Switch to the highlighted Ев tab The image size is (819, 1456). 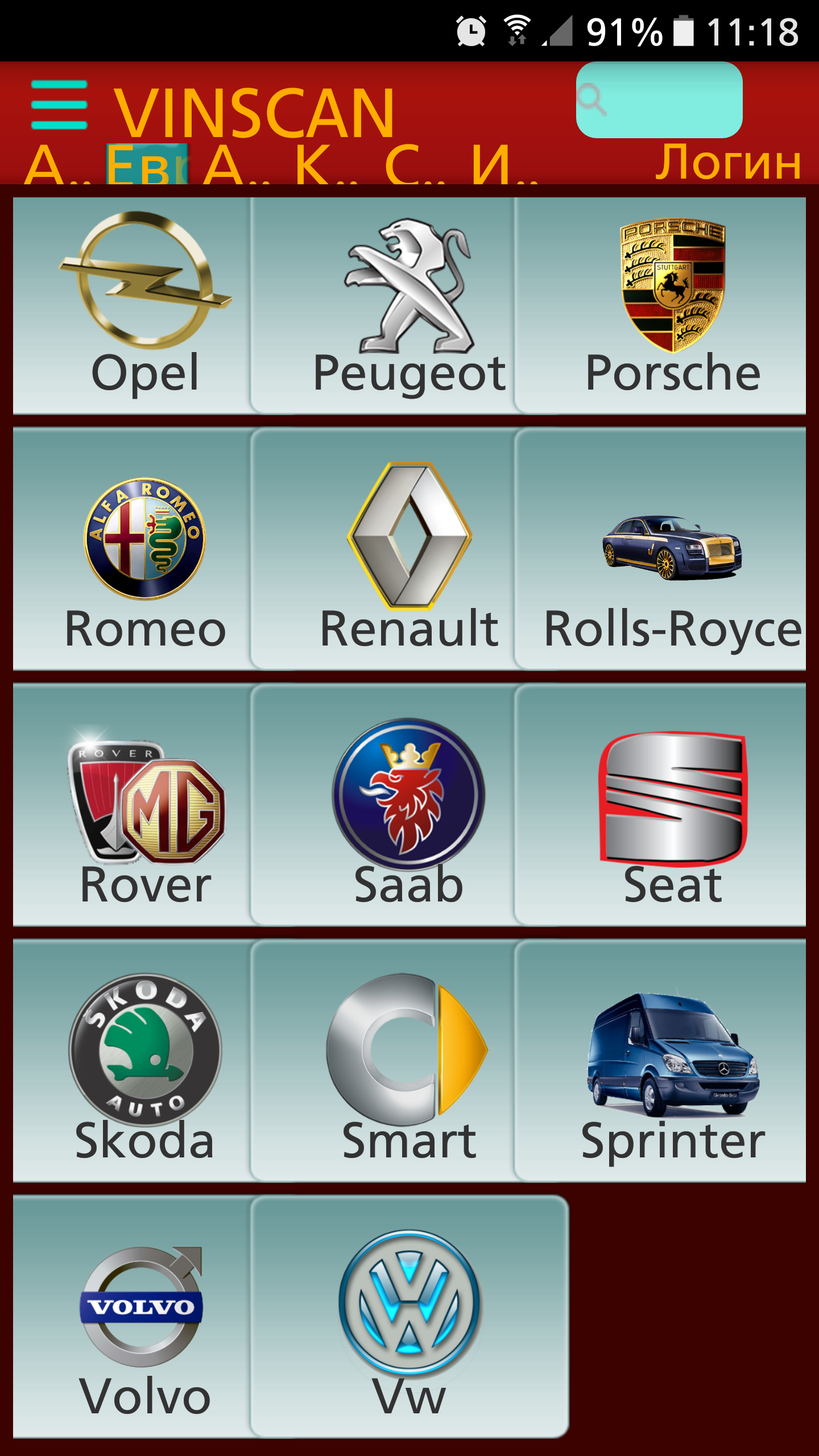point(146,165)
